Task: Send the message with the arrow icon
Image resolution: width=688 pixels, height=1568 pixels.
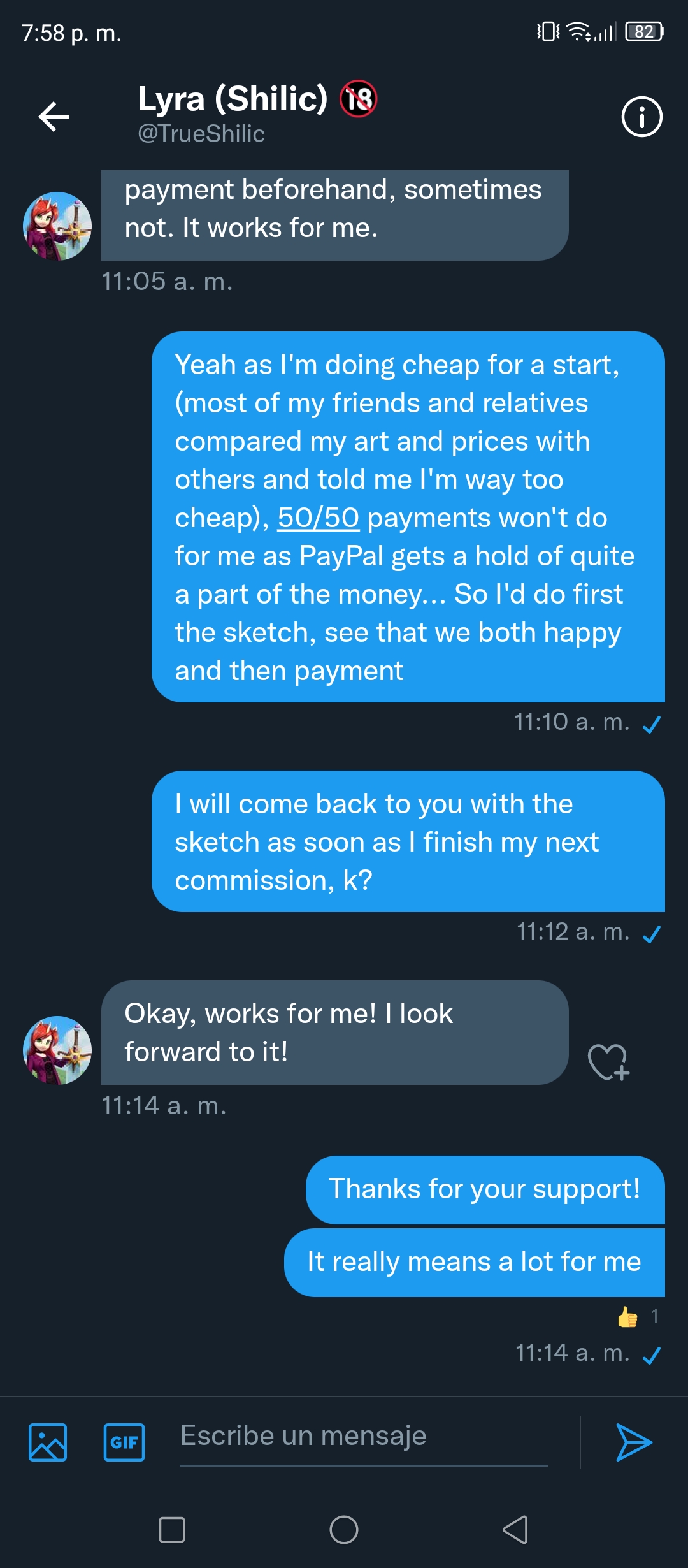Action: pyautogui.click(x=634, y=1442)
